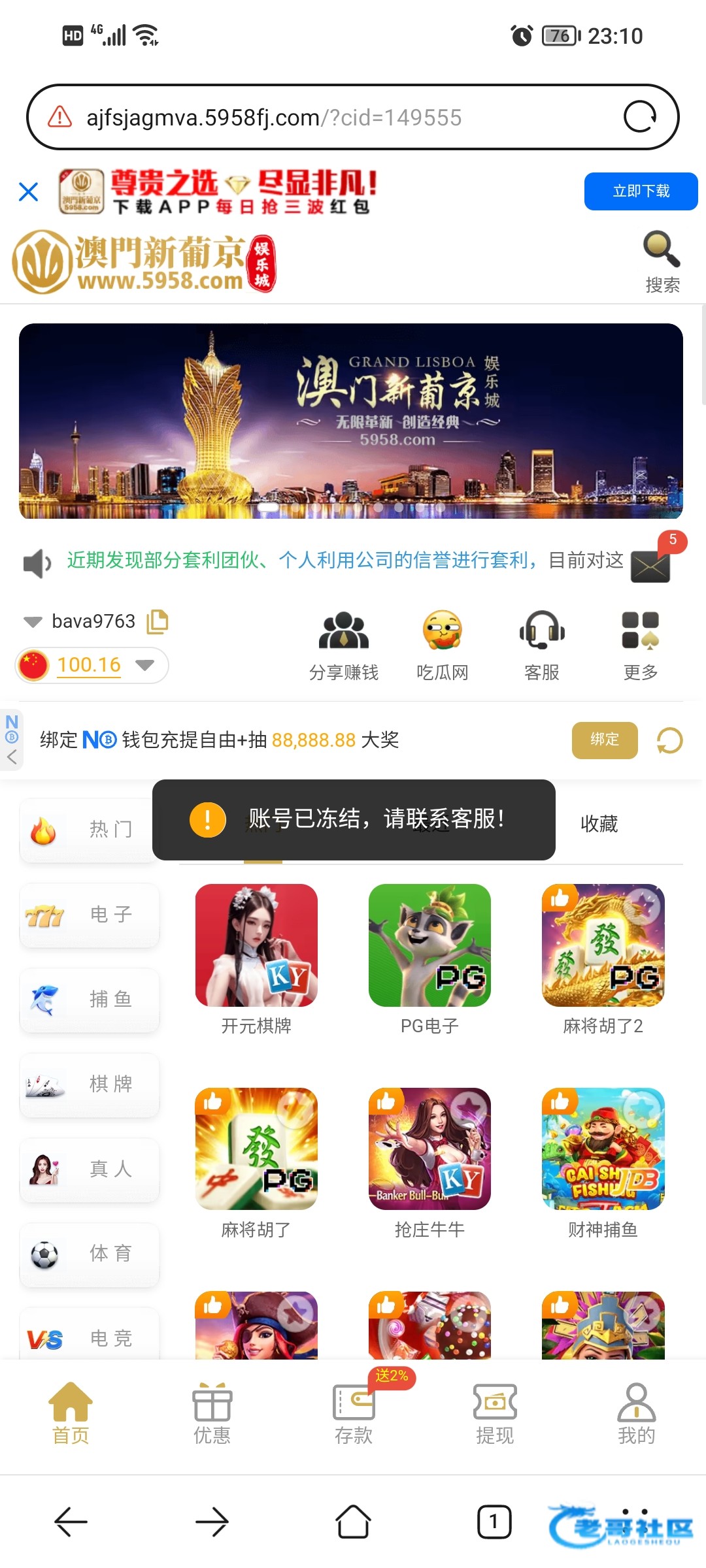Screen dimensions: 706x1568
Task: Select the 捕鱼 category
Action: click(x=90, y=1000)
